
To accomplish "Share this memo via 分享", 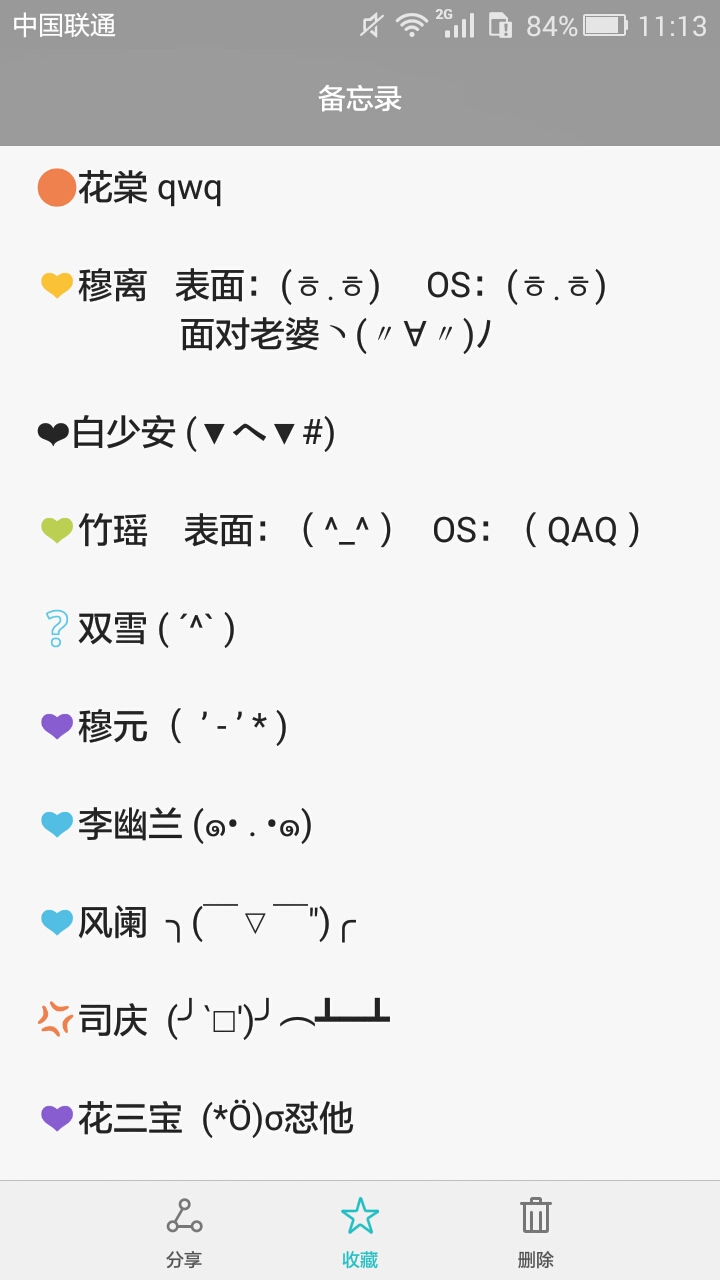I will (x=184, y=1230).
